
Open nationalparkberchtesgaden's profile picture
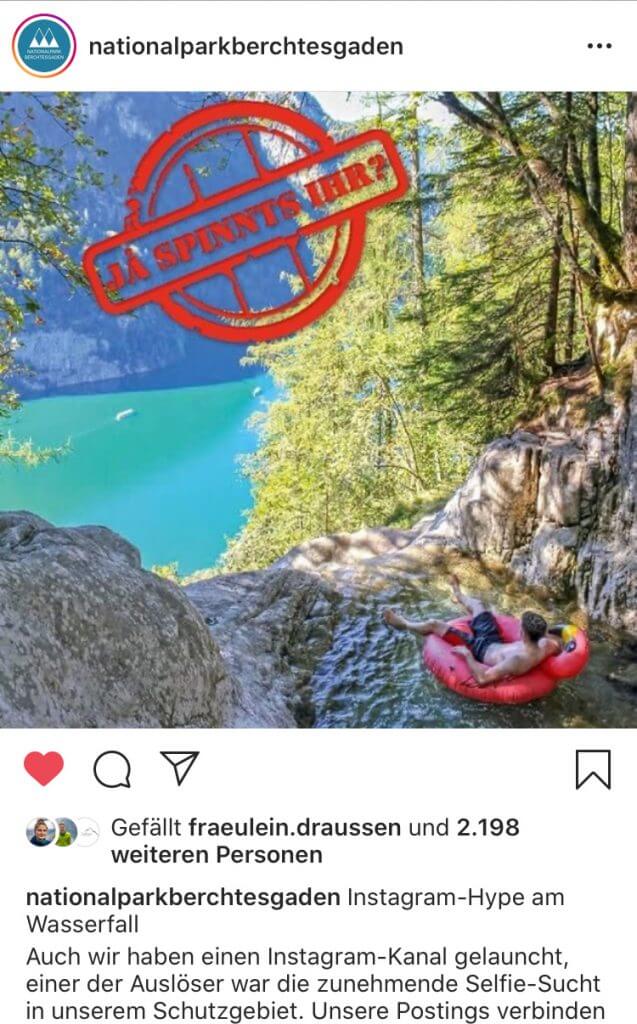44,46
